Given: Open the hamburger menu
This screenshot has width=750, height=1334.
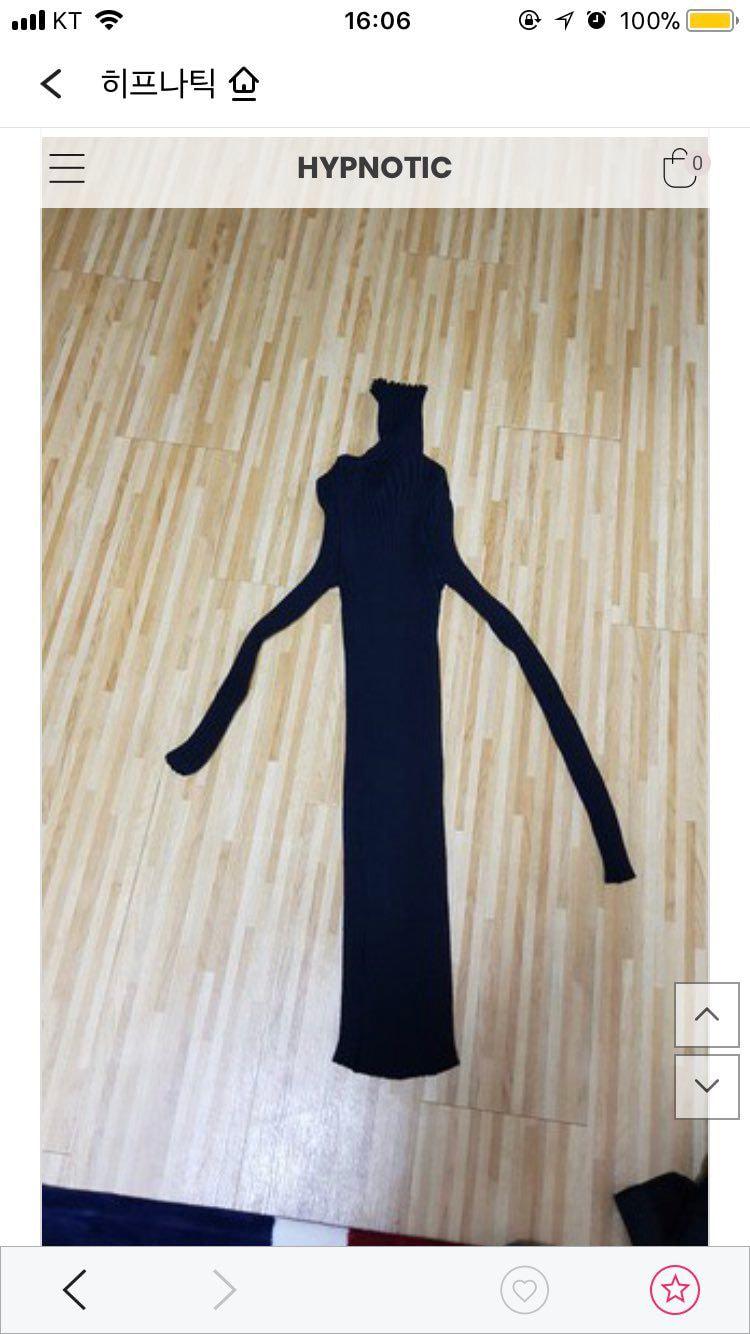Looking at the screenshot, I should (x=67, y=168).
